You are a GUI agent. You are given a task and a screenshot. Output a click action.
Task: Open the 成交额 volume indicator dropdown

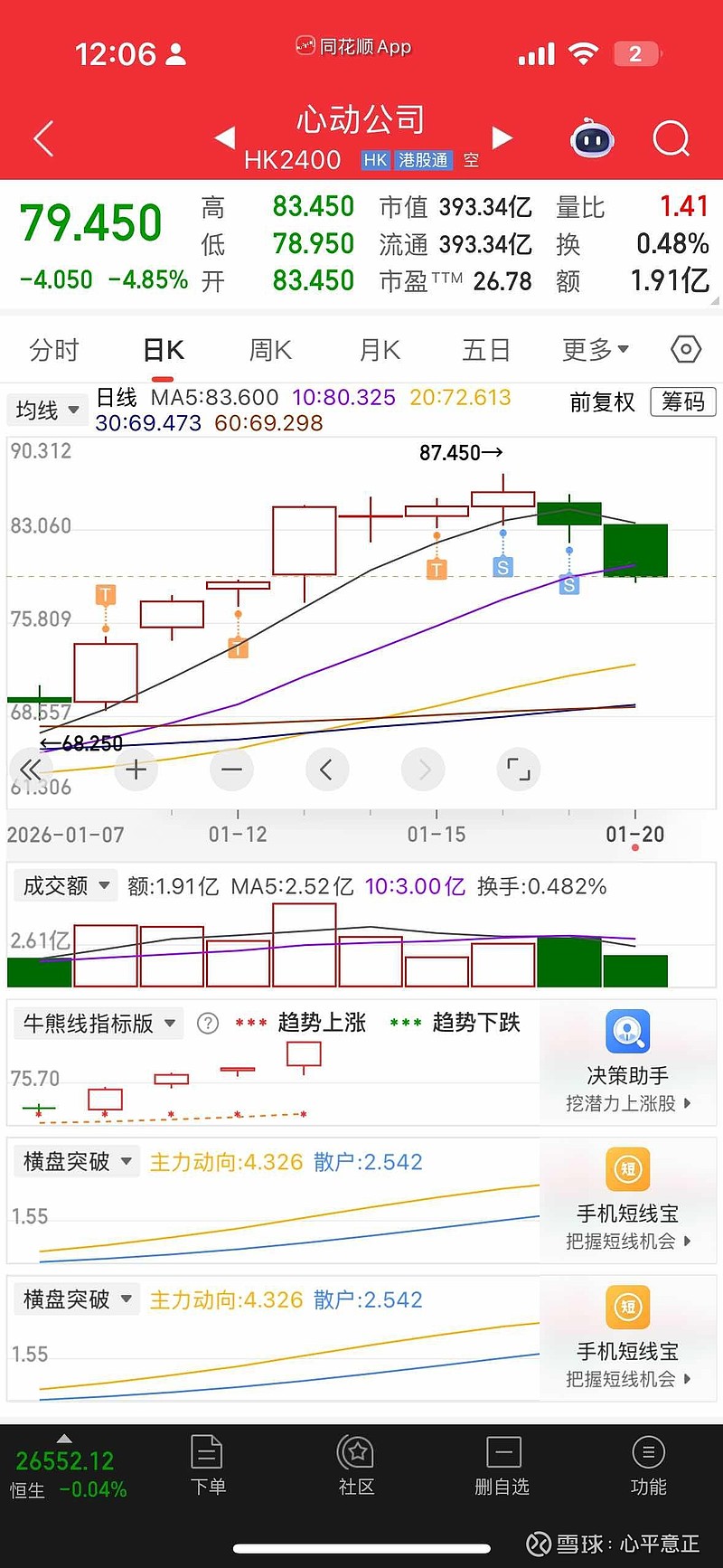tap(64, 886)
